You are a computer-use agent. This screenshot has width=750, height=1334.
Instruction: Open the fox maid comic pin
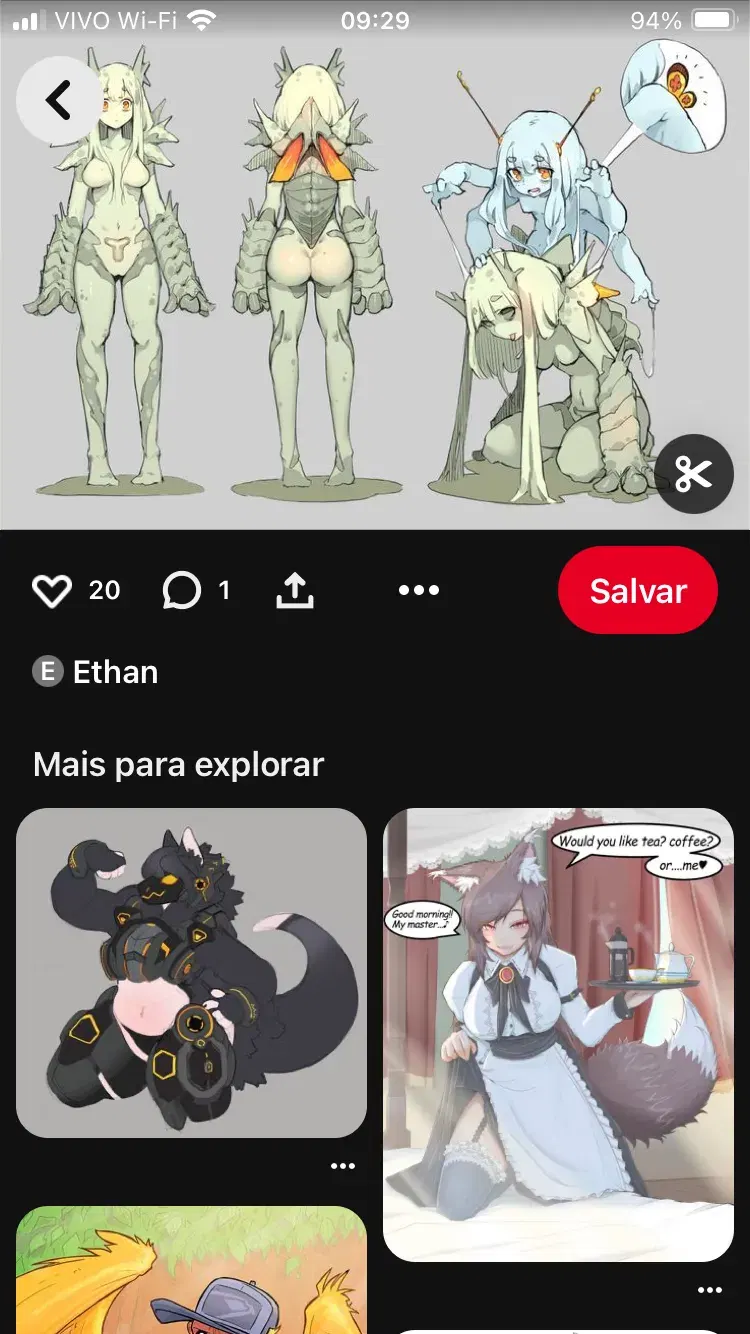coord(558,1035)
